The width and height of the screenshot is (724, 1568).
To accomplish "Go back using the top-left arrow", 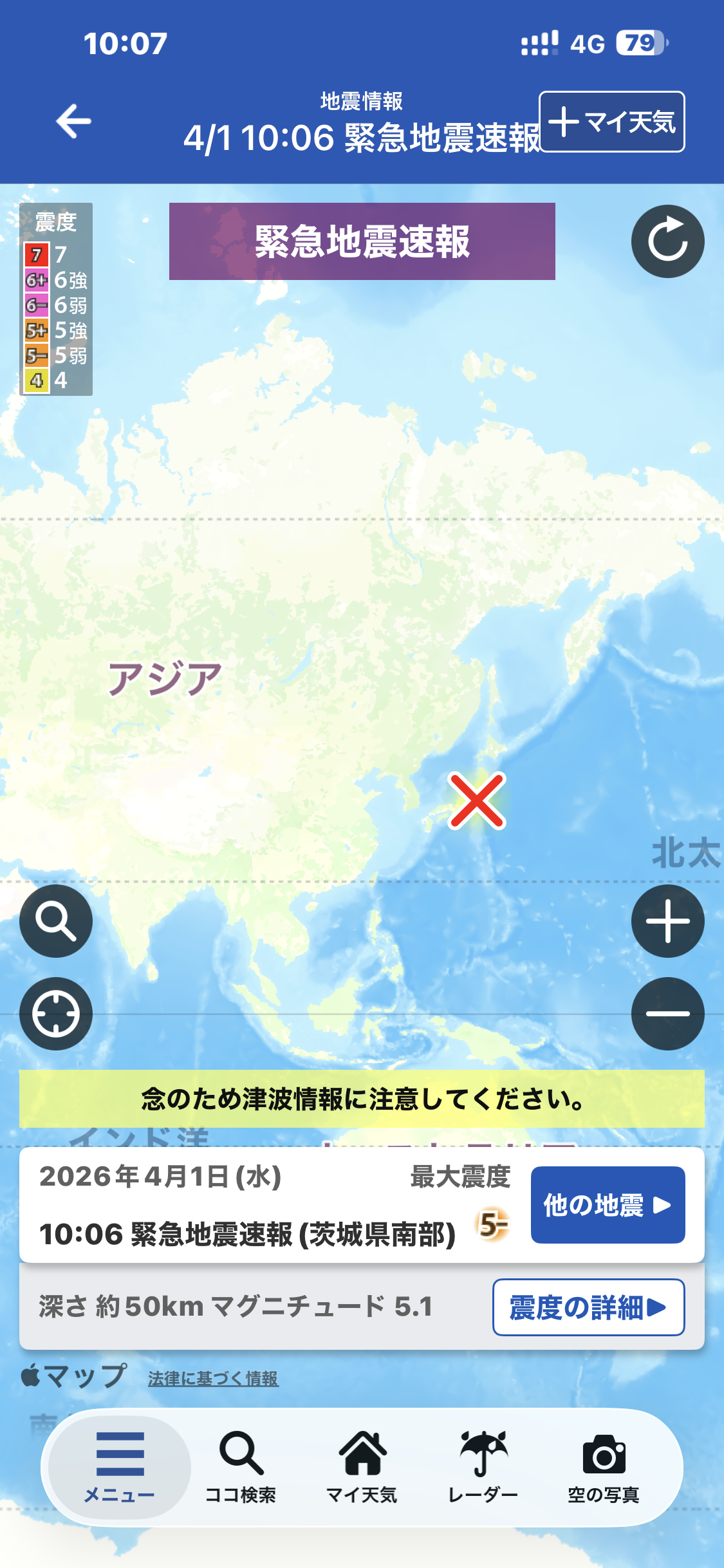I will point(73,121).
